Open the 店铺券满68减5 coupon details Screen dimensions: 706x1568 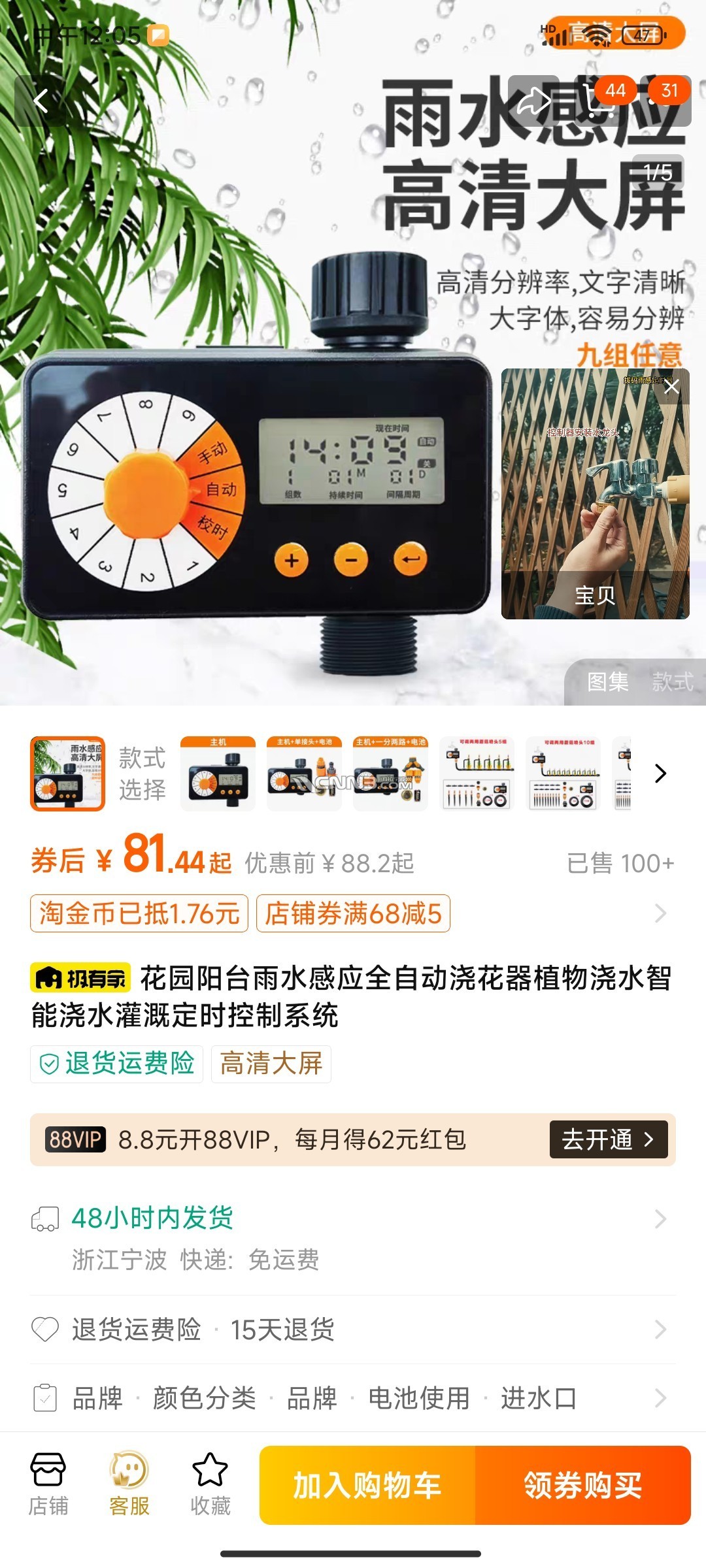[x=353, y=913]
